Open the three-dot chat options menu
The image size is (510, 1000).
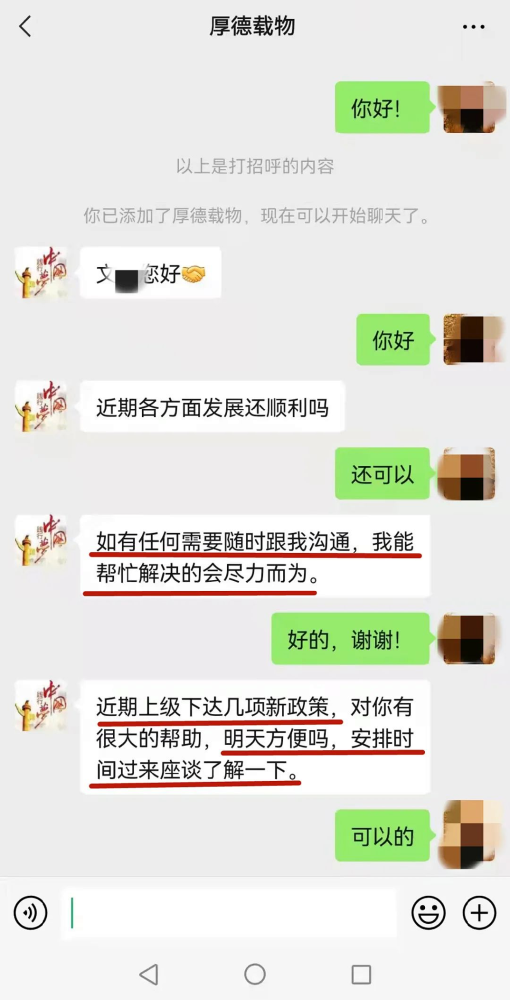click(474, 27)
